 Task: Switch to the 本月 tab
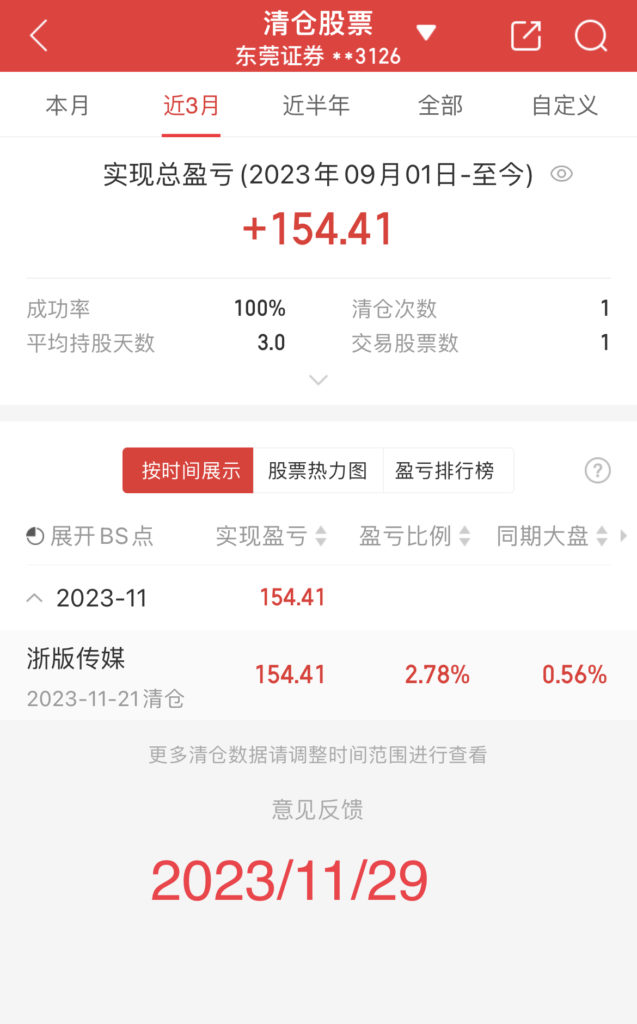[68, 105]
